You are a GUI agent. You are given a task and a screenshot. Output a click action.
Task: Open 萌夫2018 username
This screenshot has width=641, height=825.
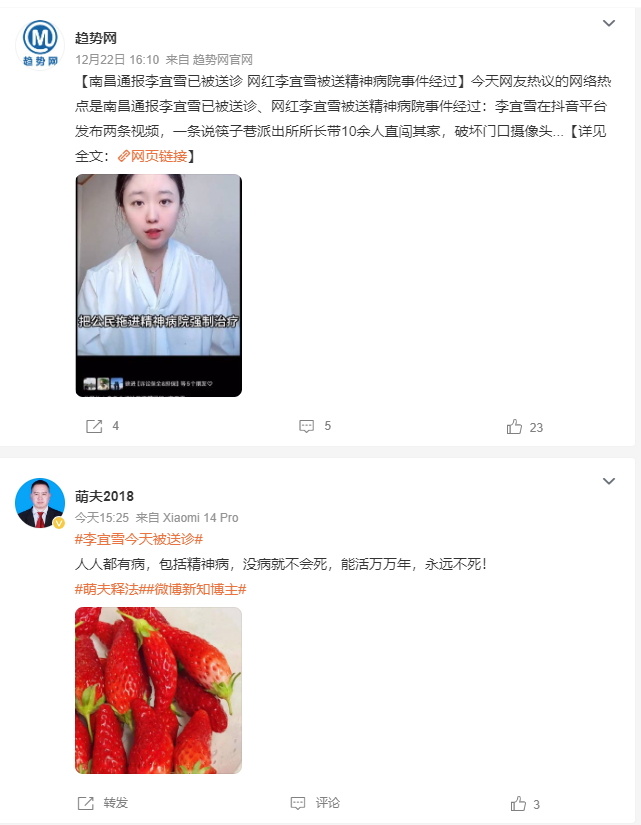pyautogui.click(x=104, y=496)
